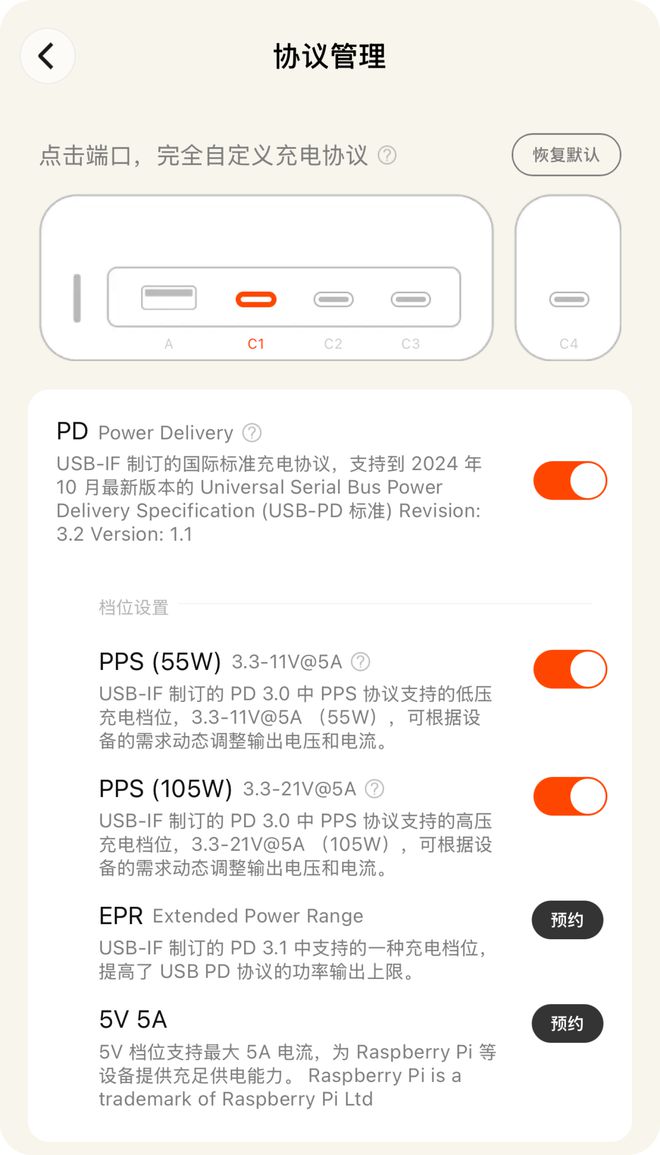Tap 预约 for the 5V 5A option
Screen dimensions: 660x1155
[x=567, y=1023]
